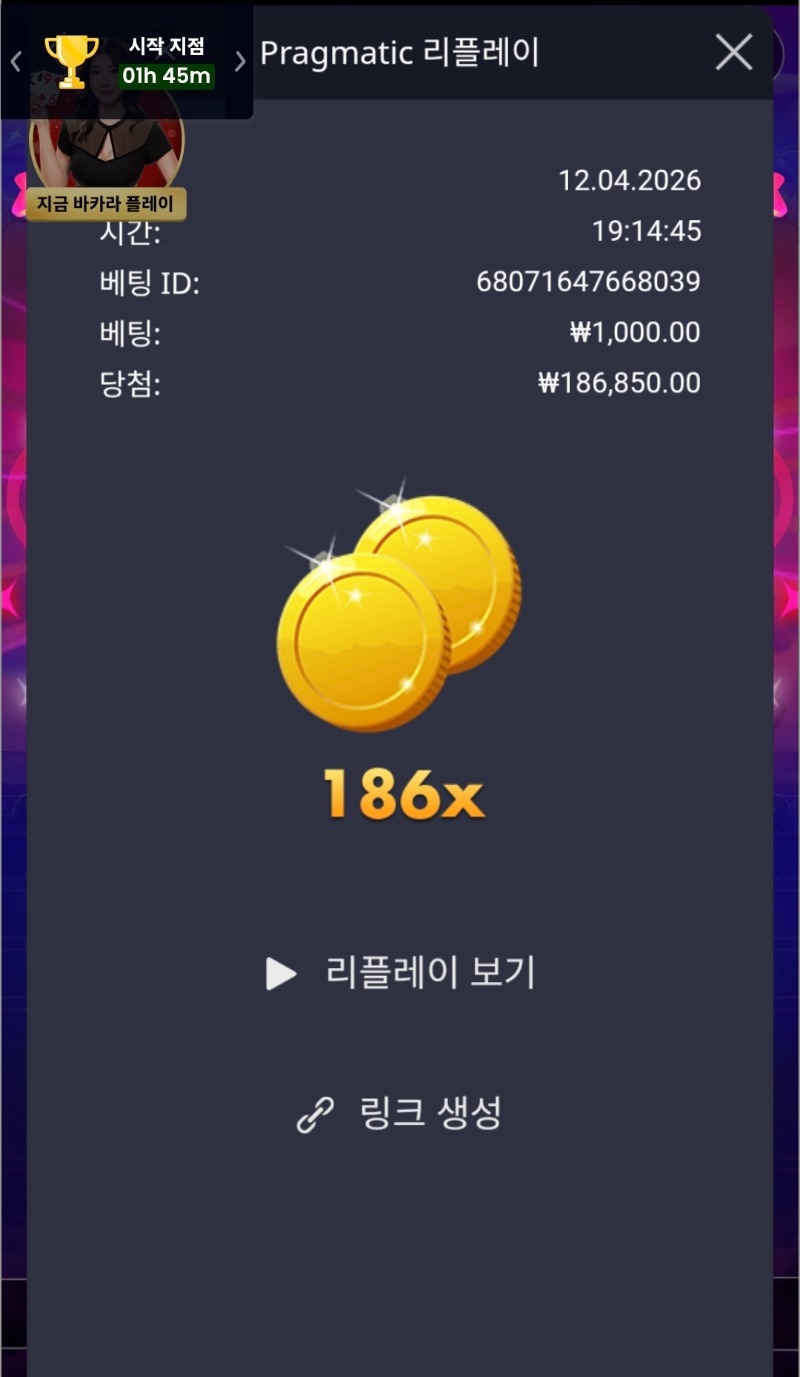
Task: Watch the replay via 리플레이 보기
Action: pos(401,973)
